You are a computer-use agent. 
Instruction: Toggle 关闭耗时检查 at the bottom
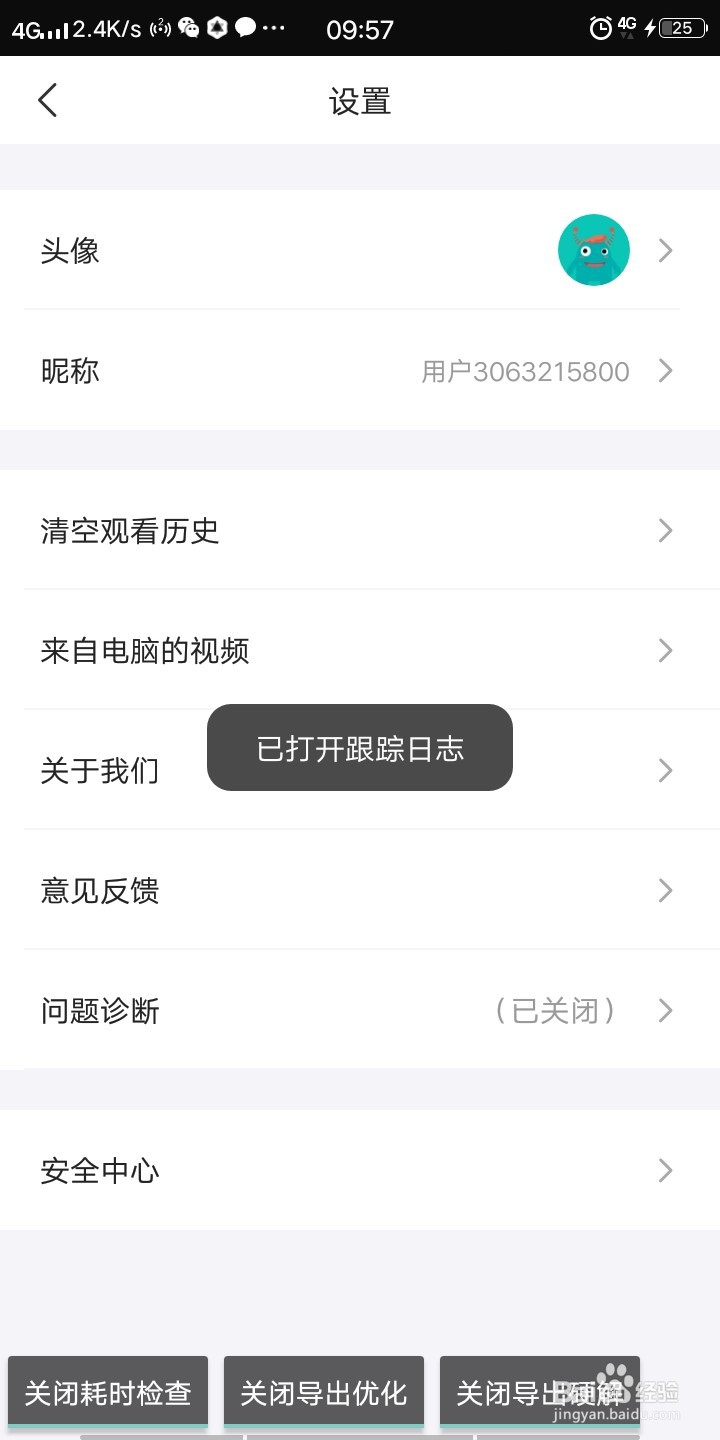[x=107, y=1390]
